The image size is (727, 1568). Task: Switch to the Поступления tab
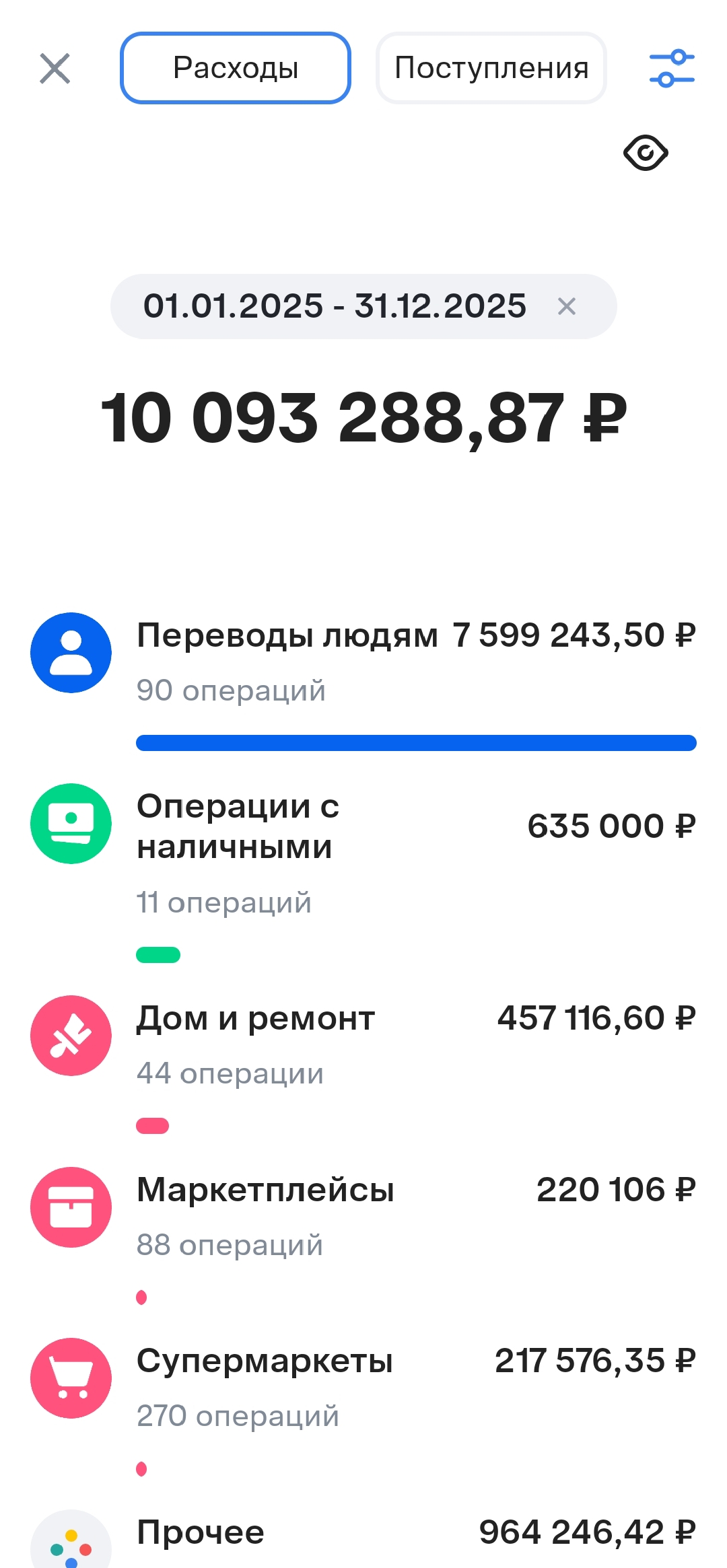pos(491,68)
